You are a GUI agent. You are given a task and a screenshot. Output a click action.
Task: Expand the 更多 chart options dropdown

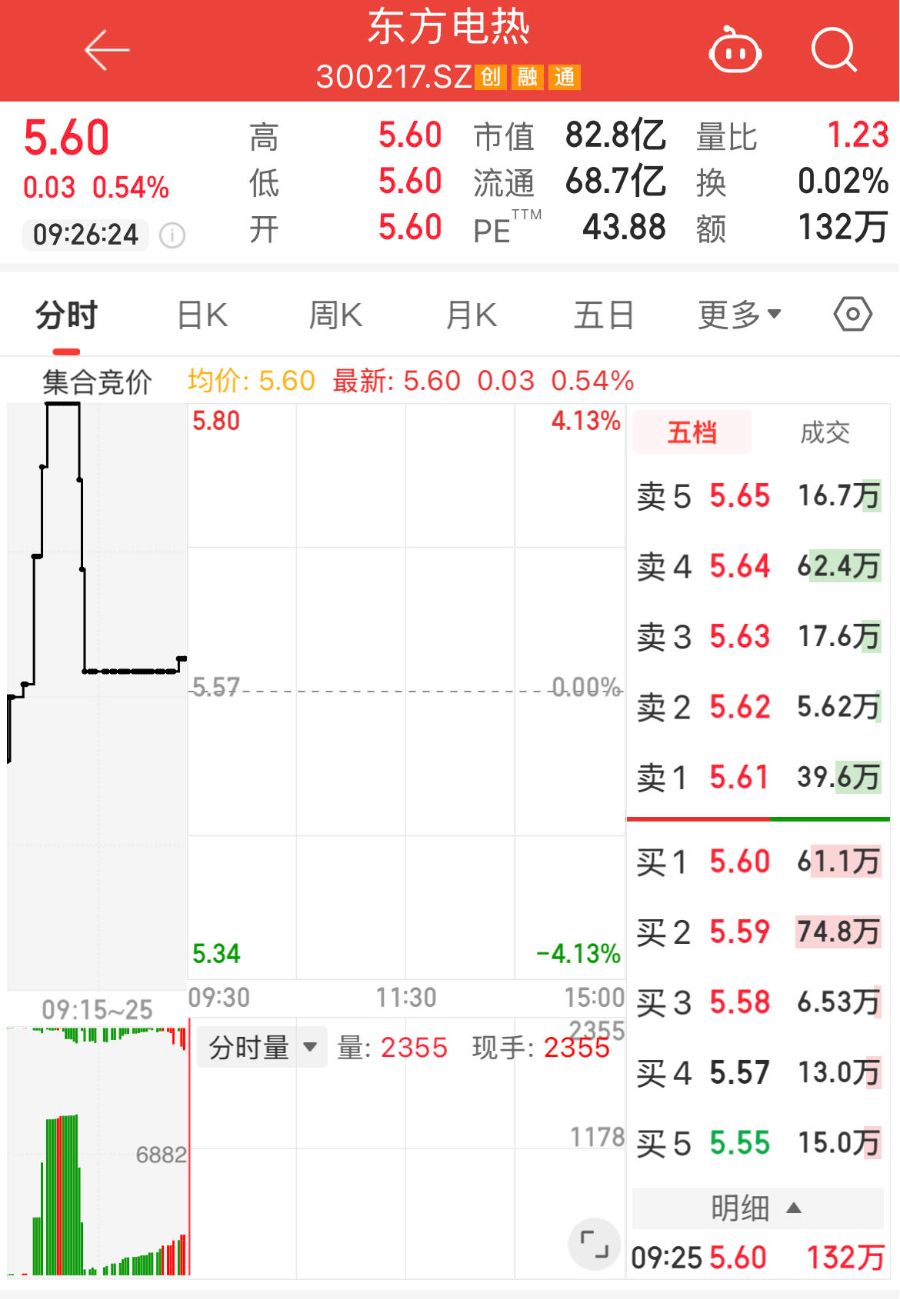(x=739, y=316)
